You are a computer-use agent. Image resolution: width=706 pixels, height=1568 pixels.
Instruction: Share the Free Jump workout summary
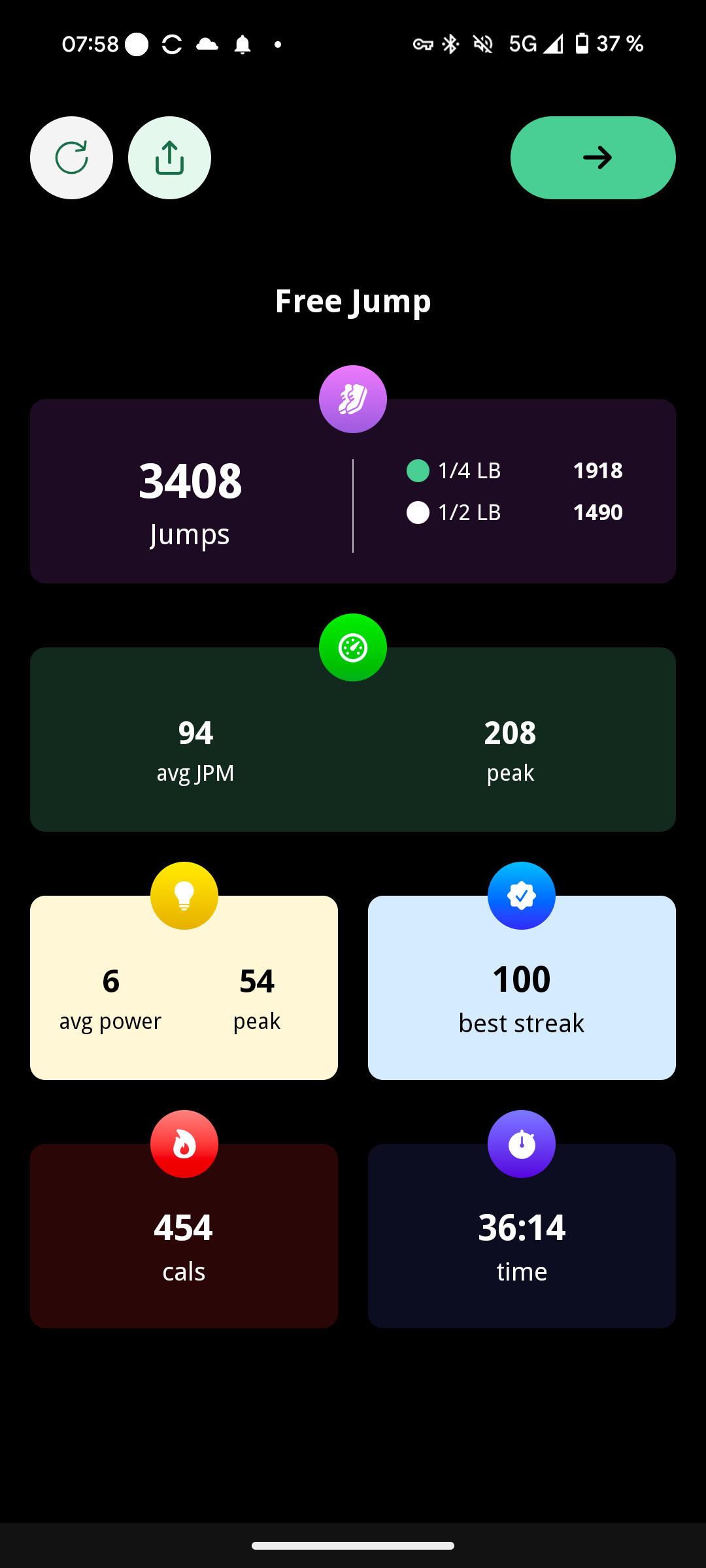169,157
